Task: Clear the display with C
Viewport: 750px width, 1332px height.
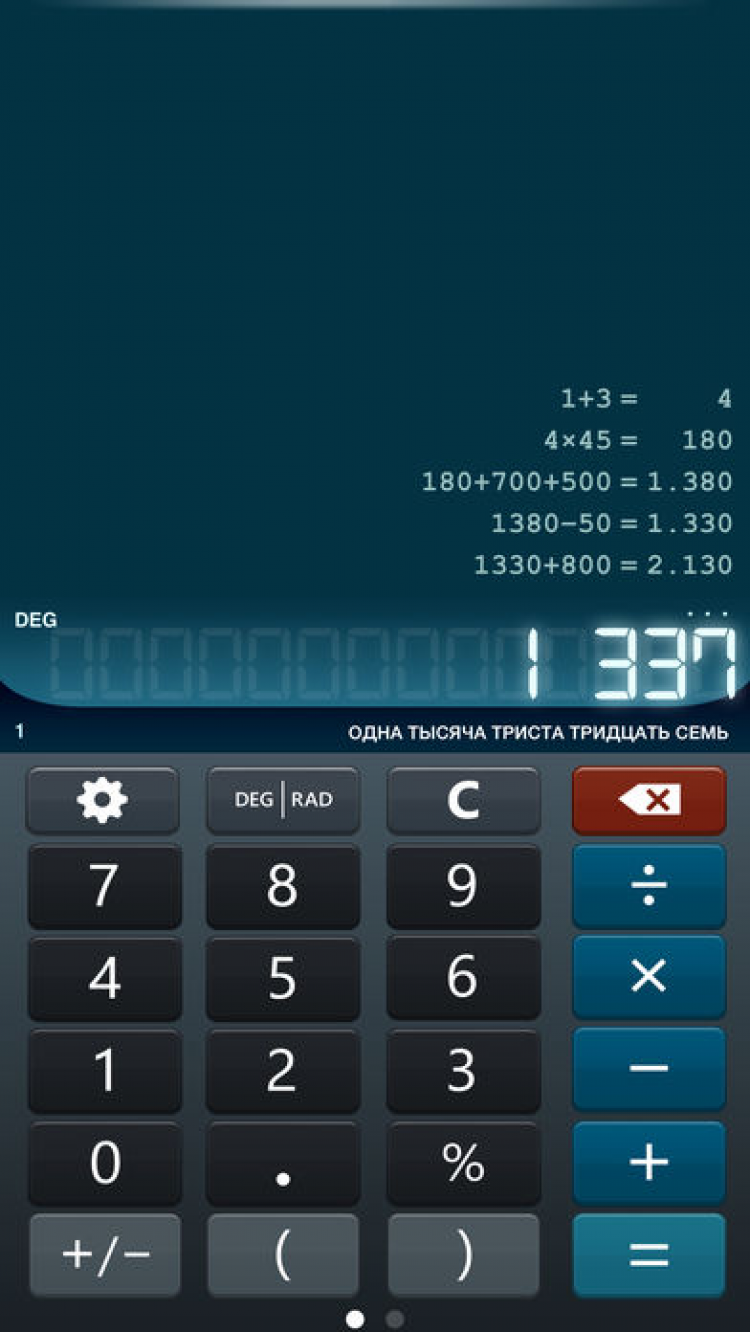Action: click(463, 800)
